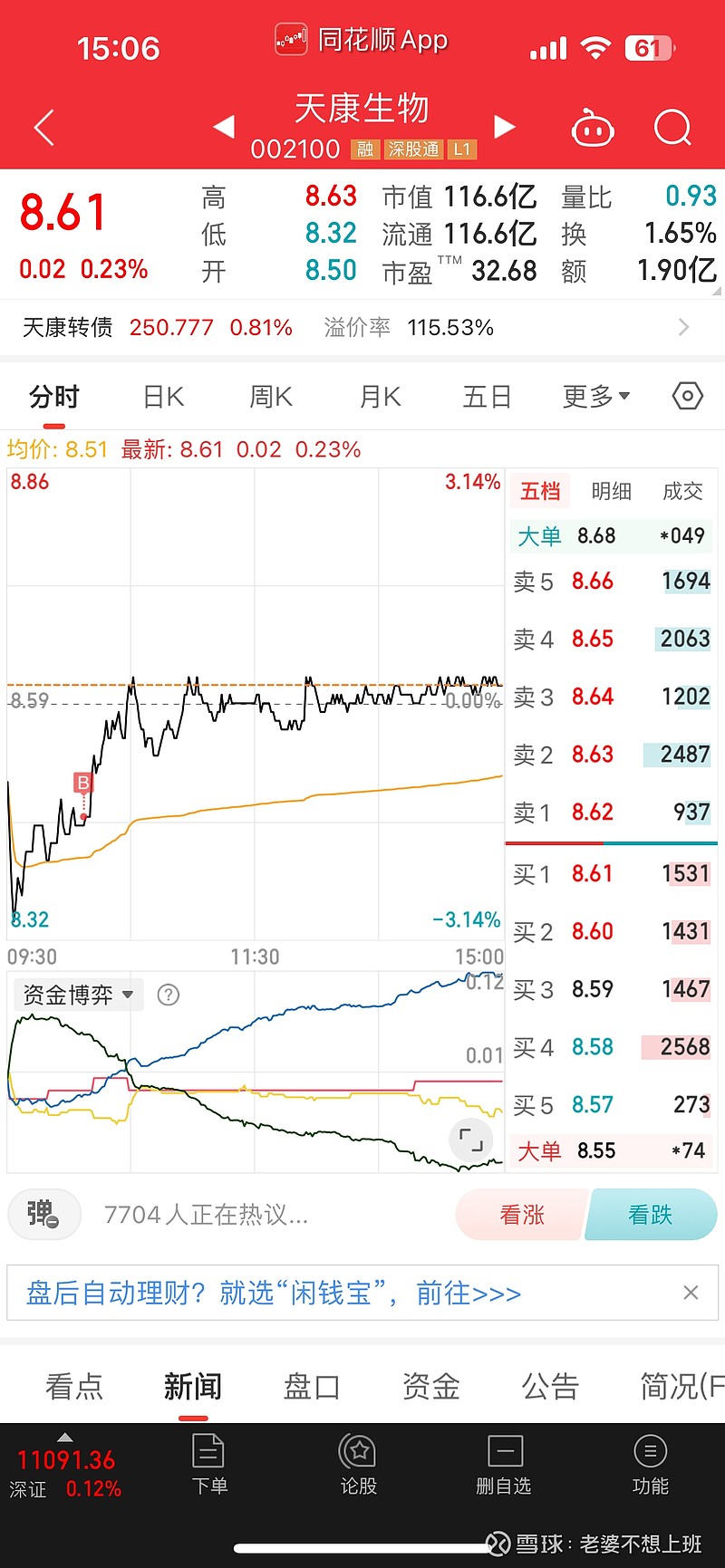Show the 明细 trade details tab
Screen dimensions: 725x1568
tap(612, 491)
